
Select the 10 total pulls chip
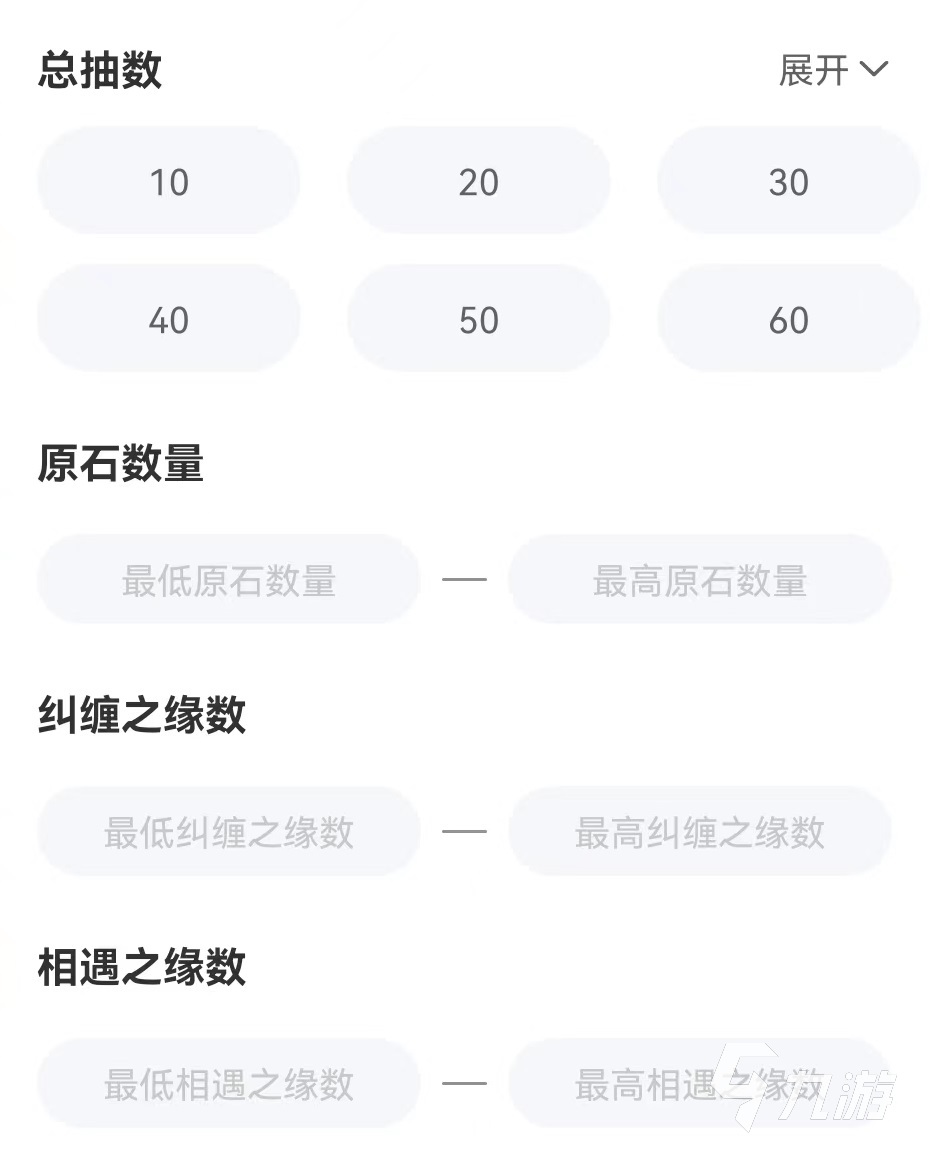coord(168,181)
